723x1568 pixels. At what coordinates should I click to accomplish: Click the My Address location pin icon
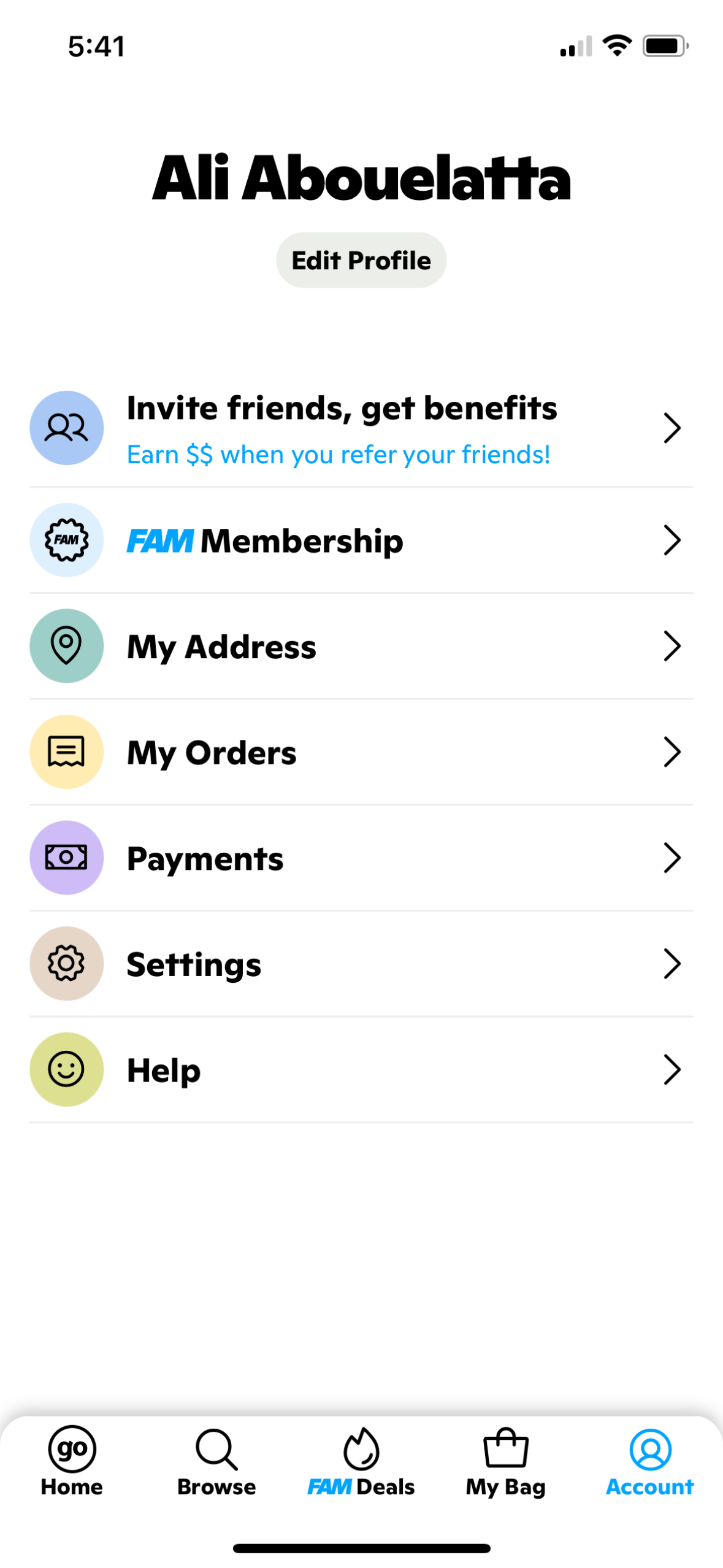(x=66, y=645)
